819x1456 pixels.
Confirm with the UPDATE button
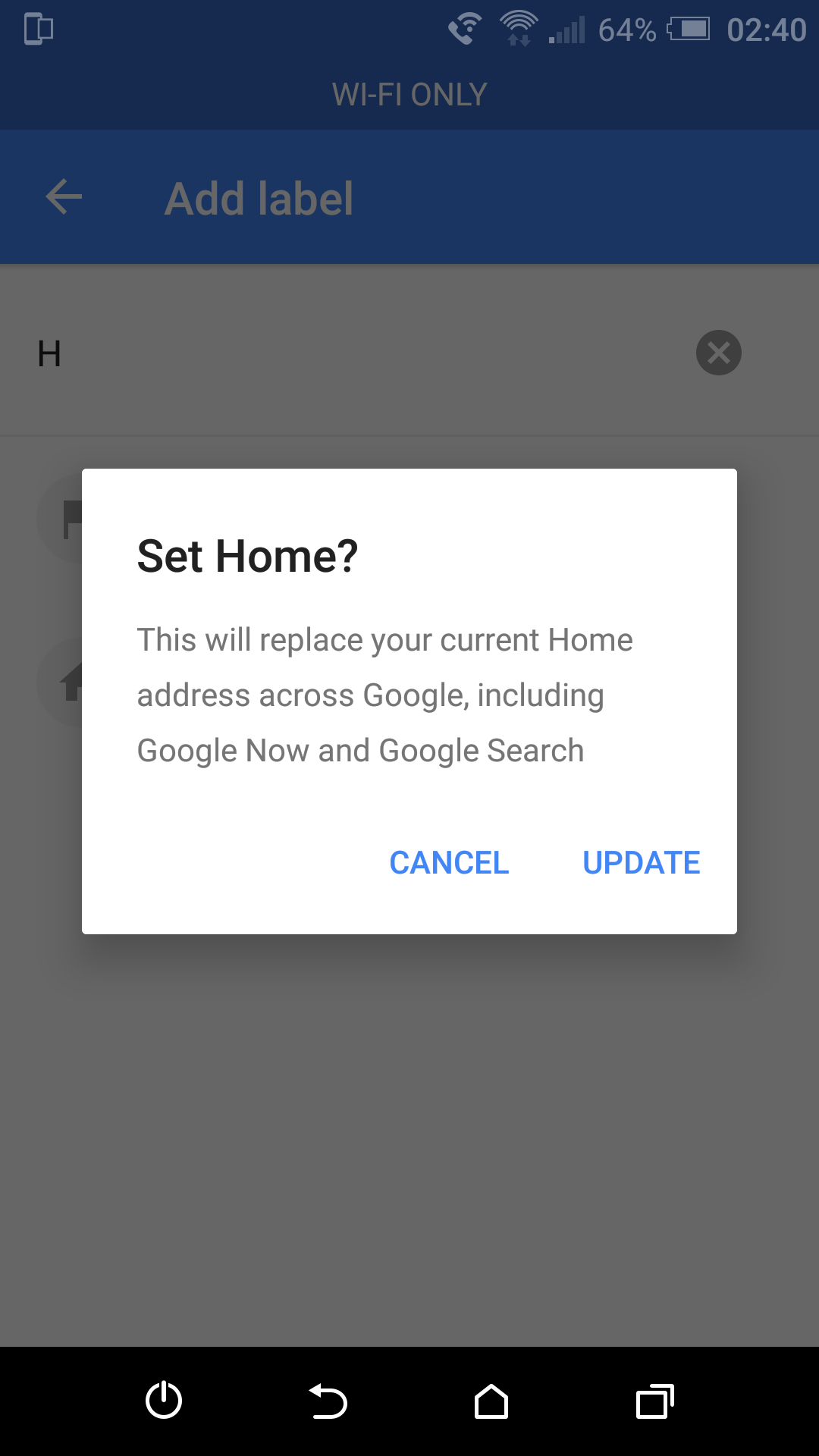tap(641, 862)
